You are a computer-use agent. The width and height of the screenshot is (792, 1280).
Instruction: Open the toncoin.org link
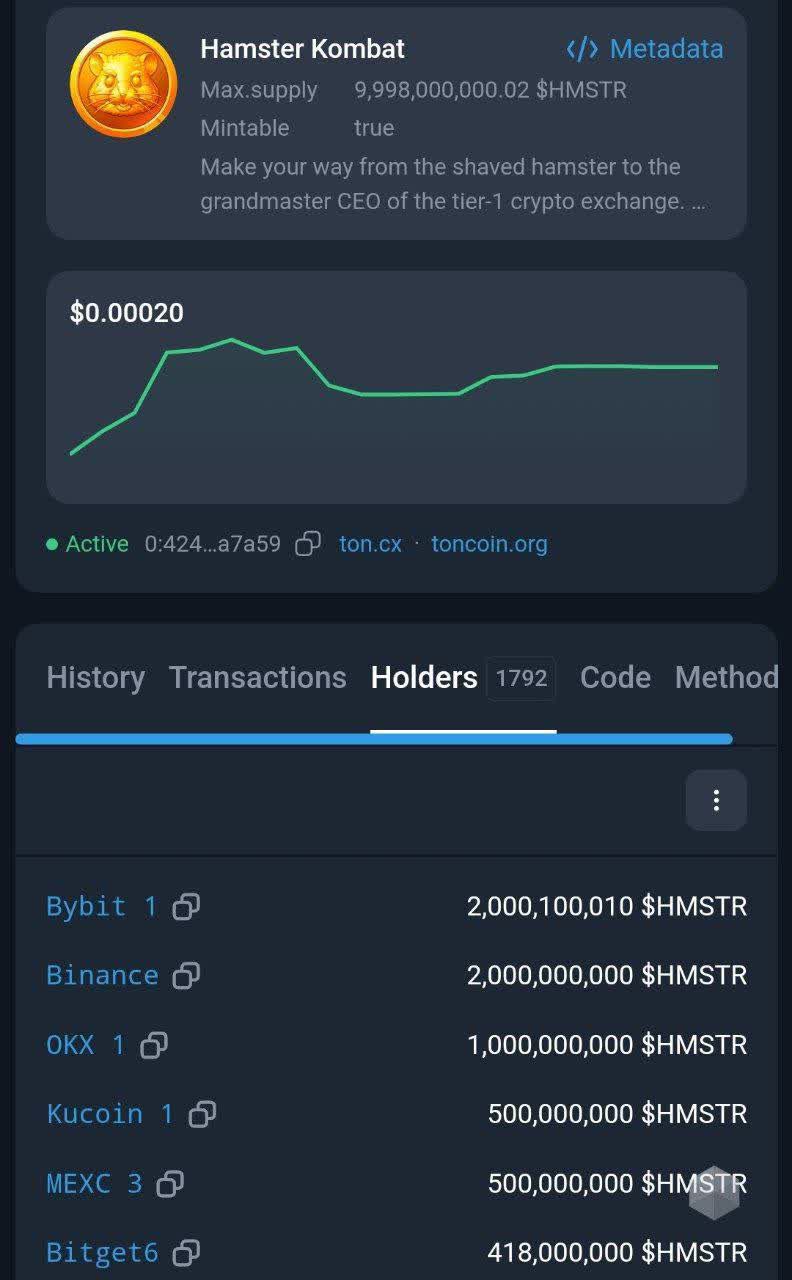point(489,544)
